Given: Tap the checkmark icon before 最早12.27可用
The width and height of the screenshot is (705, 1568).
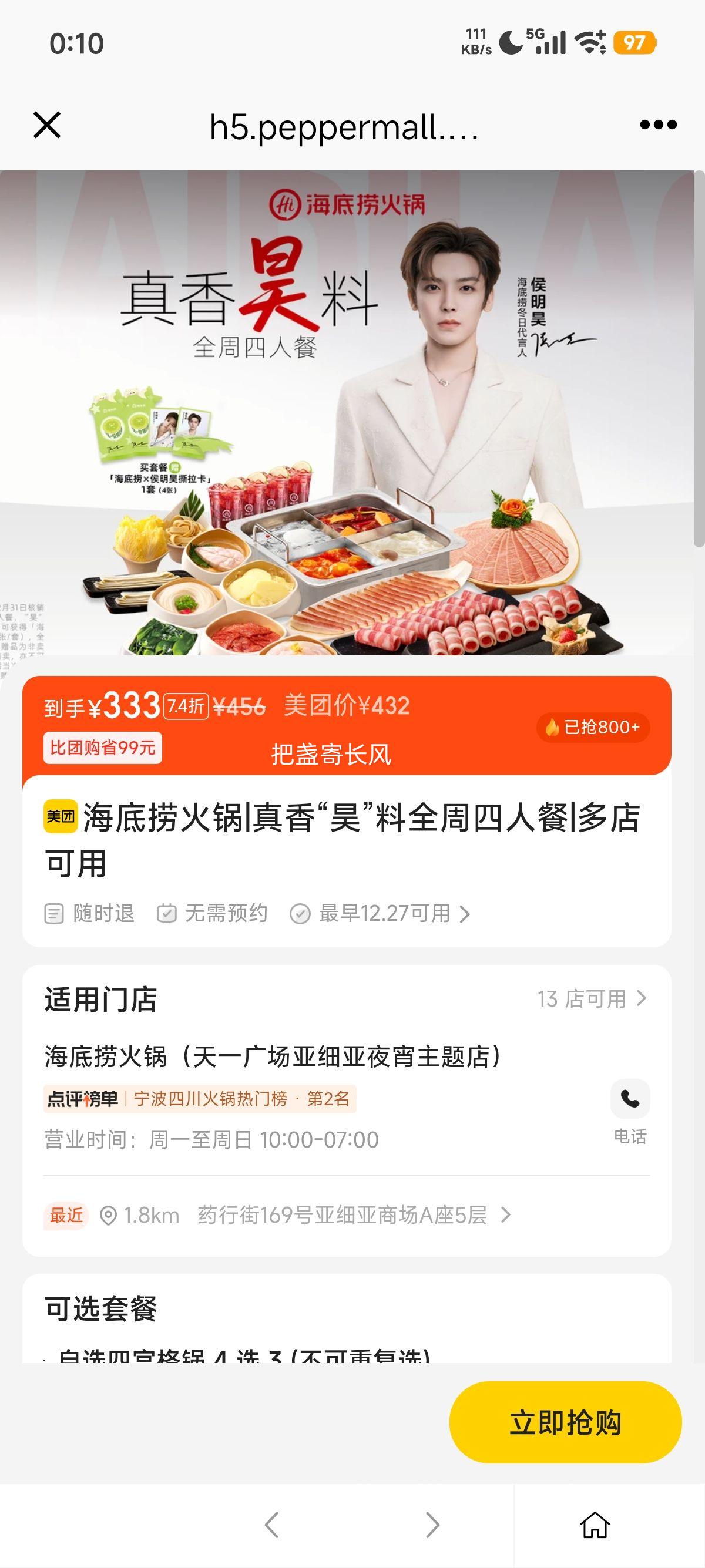Looking at the screenshot, I should (299, 913).
